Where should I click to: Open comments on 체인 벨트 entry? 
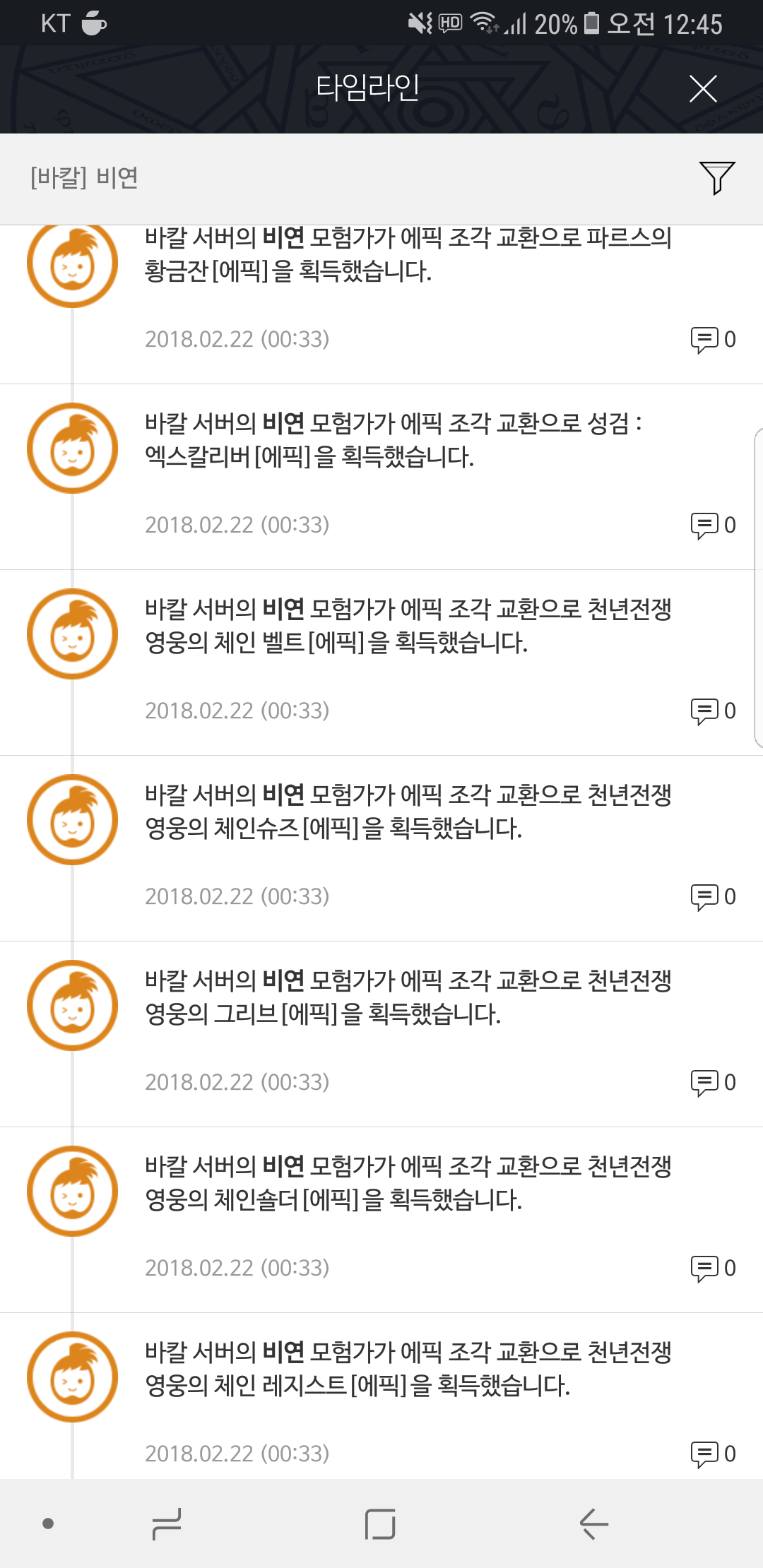pos(713,711)
